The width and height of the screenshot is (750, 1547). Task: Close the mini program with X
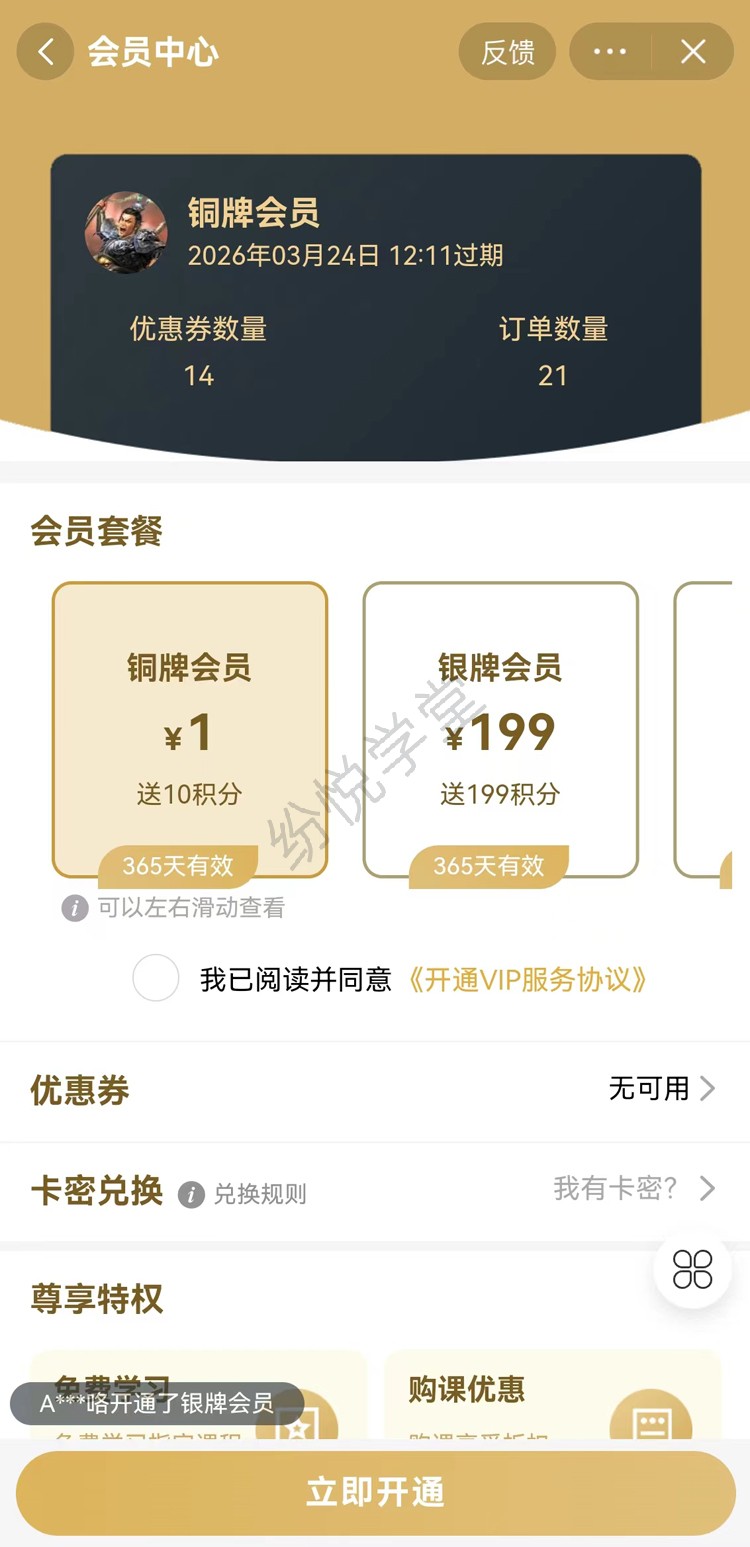coord(693,52)
